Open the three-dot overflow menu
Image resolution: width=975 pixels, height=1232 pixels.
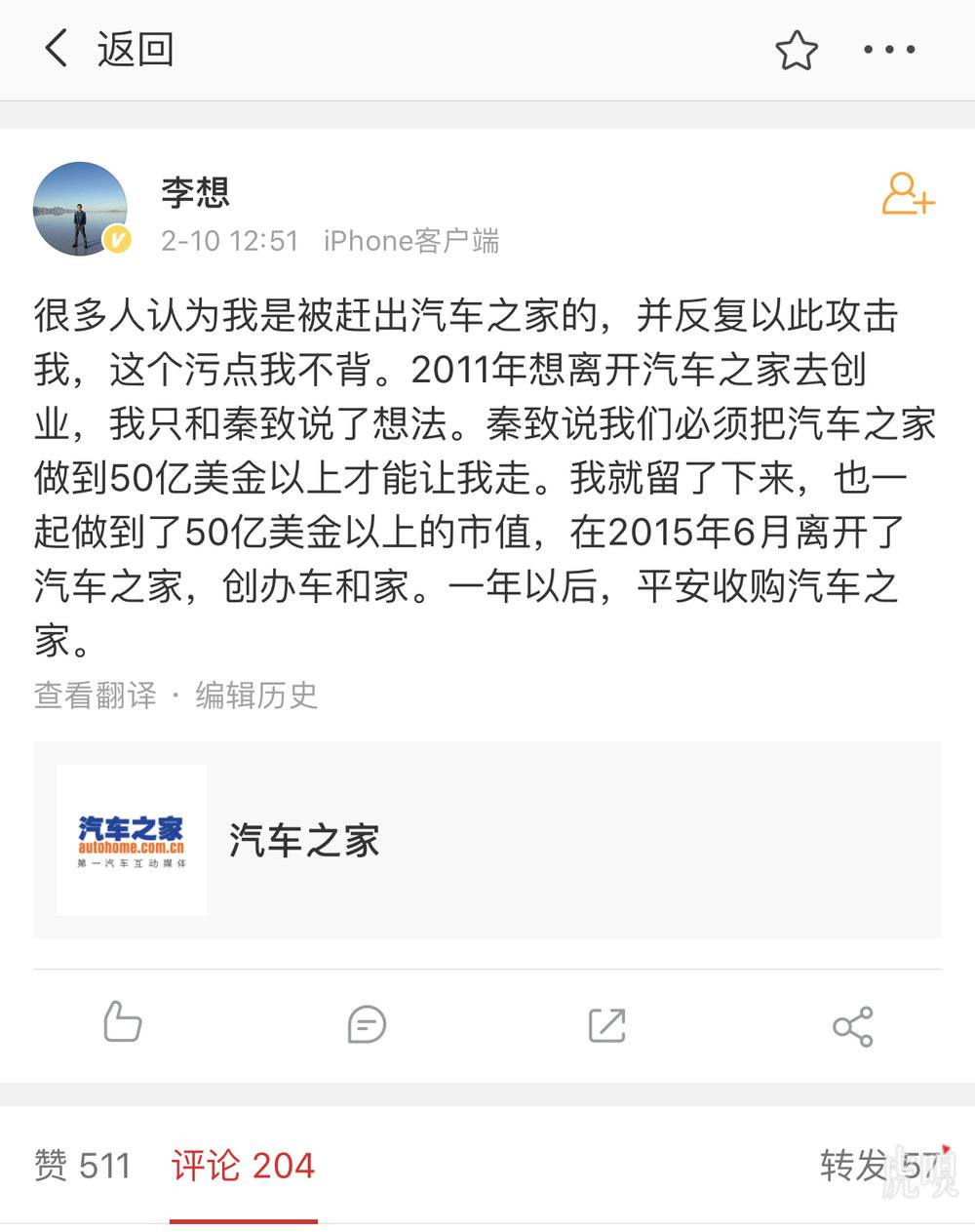tap(889, 50)
